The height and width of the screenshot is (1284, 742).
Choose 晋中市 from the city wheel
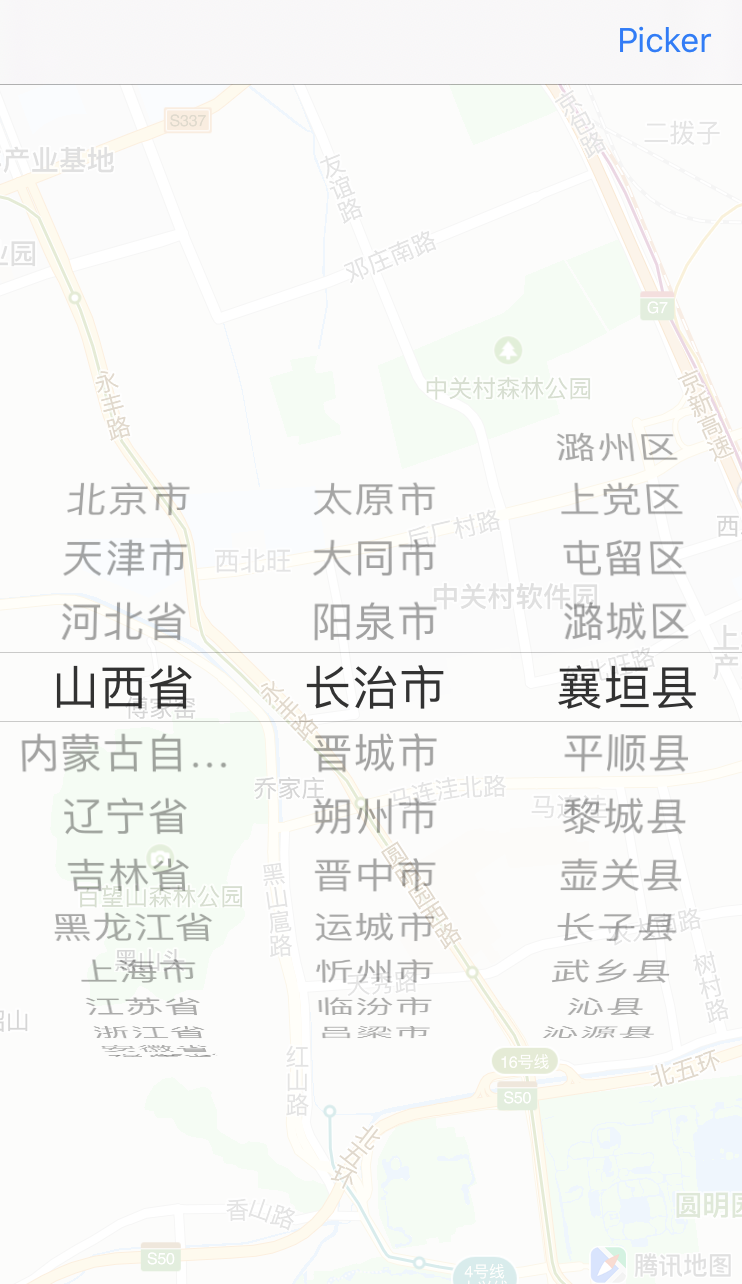(374, 875)
